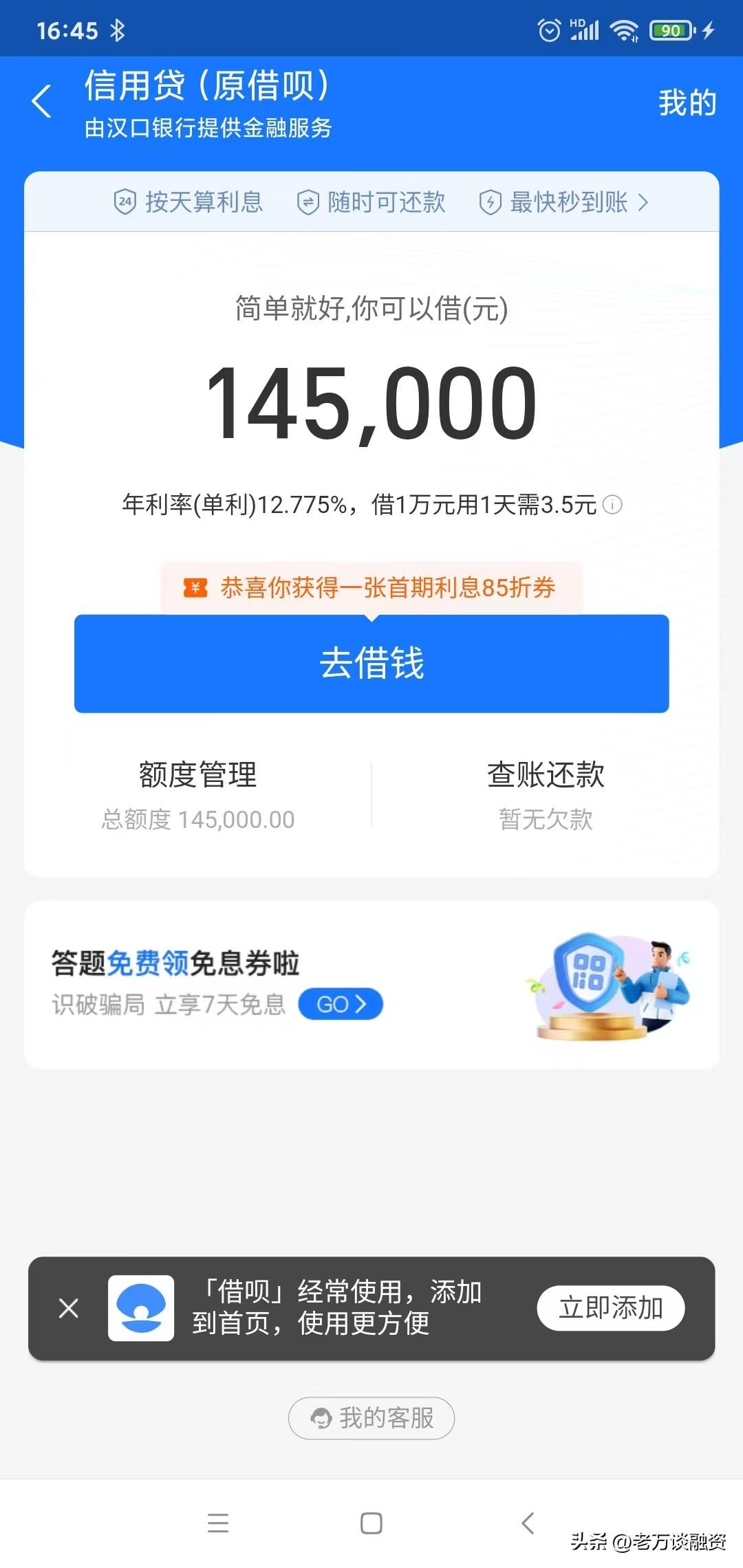The width and height of the screenshot is (743, 1568).
Task: Tap the coupon ticket icon beside 85折券 text
Action: (195, 588)
